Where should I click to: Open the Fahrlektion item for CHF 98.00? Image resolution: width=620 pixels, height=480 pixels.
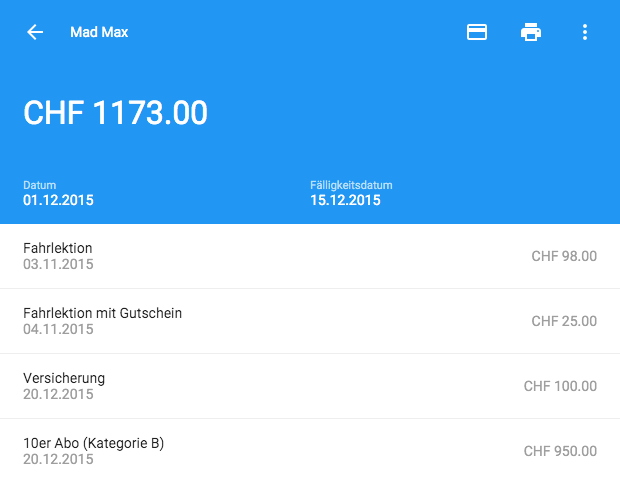coord(310,256)
